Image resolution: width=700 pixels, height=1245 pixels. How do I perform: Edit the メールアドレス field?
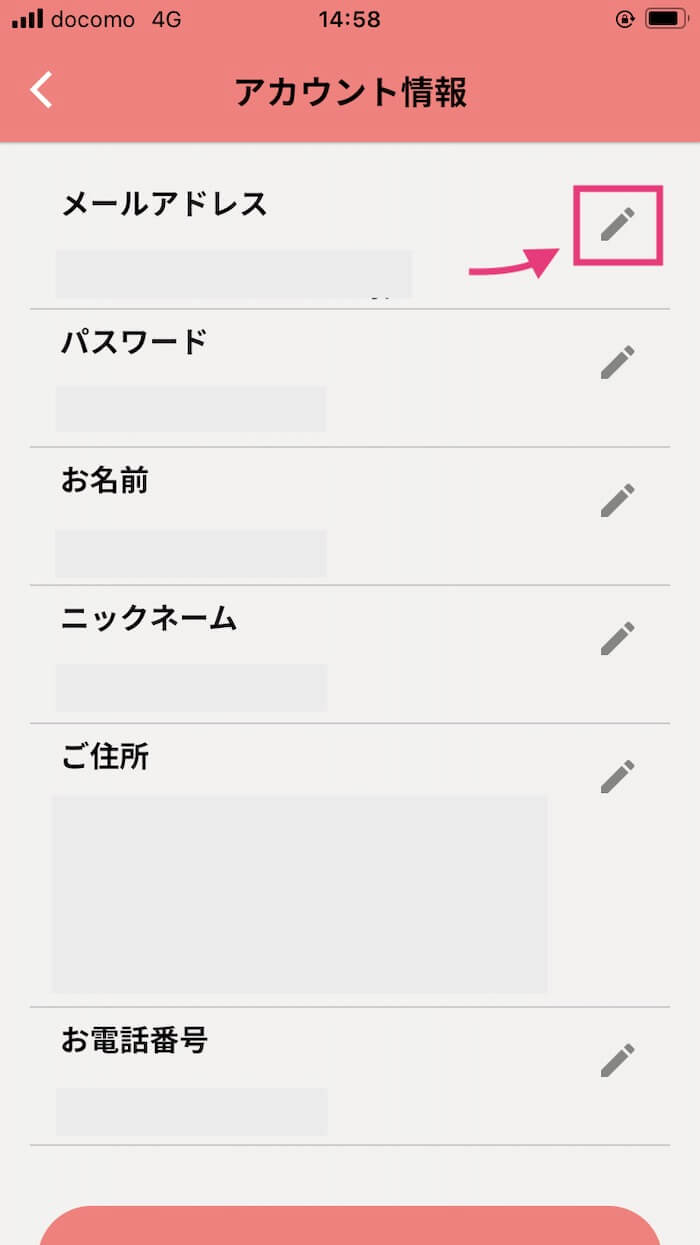point(618,224)
